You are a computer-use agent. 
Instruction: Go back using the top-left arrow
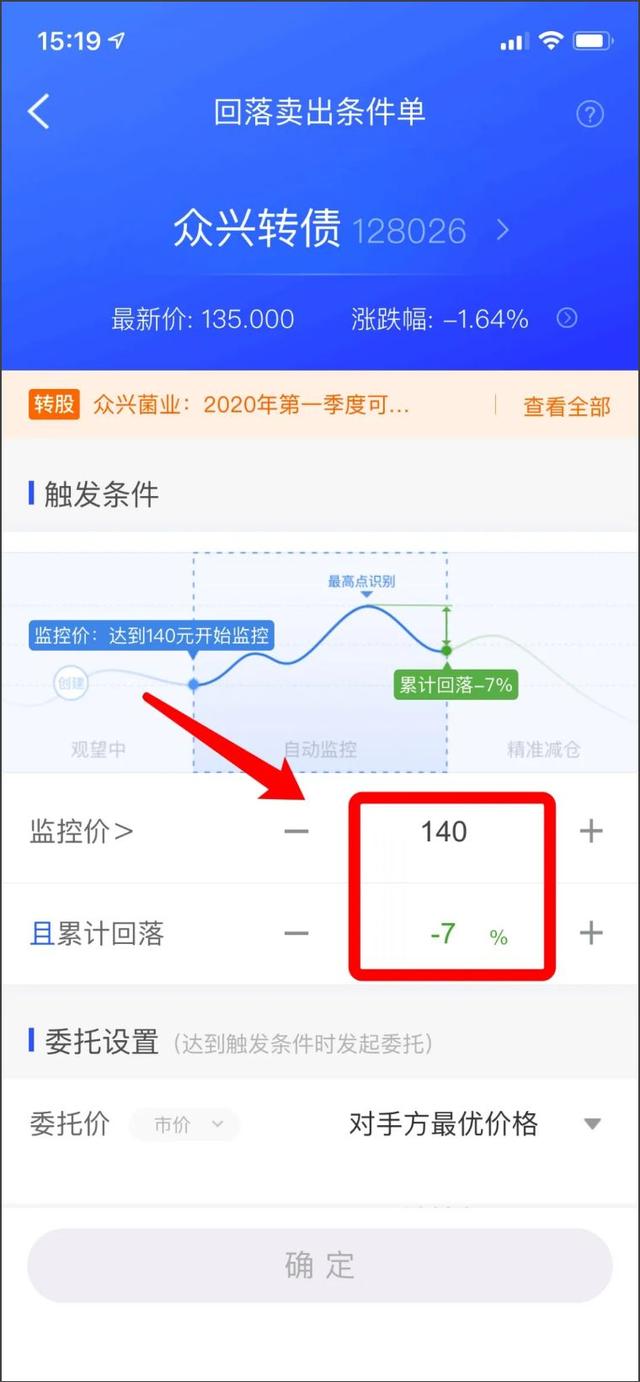tap(39, 111)
